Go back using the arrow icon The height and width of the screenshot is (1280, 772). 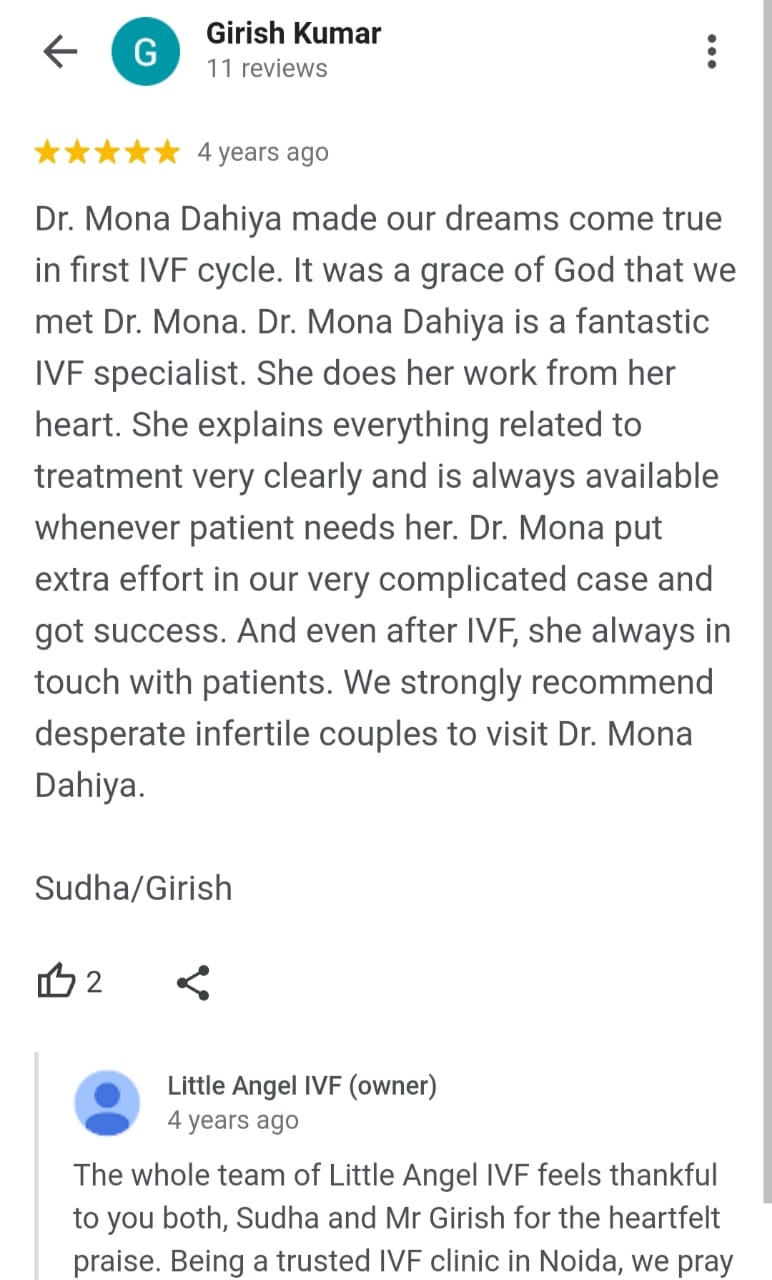(60, 52)
